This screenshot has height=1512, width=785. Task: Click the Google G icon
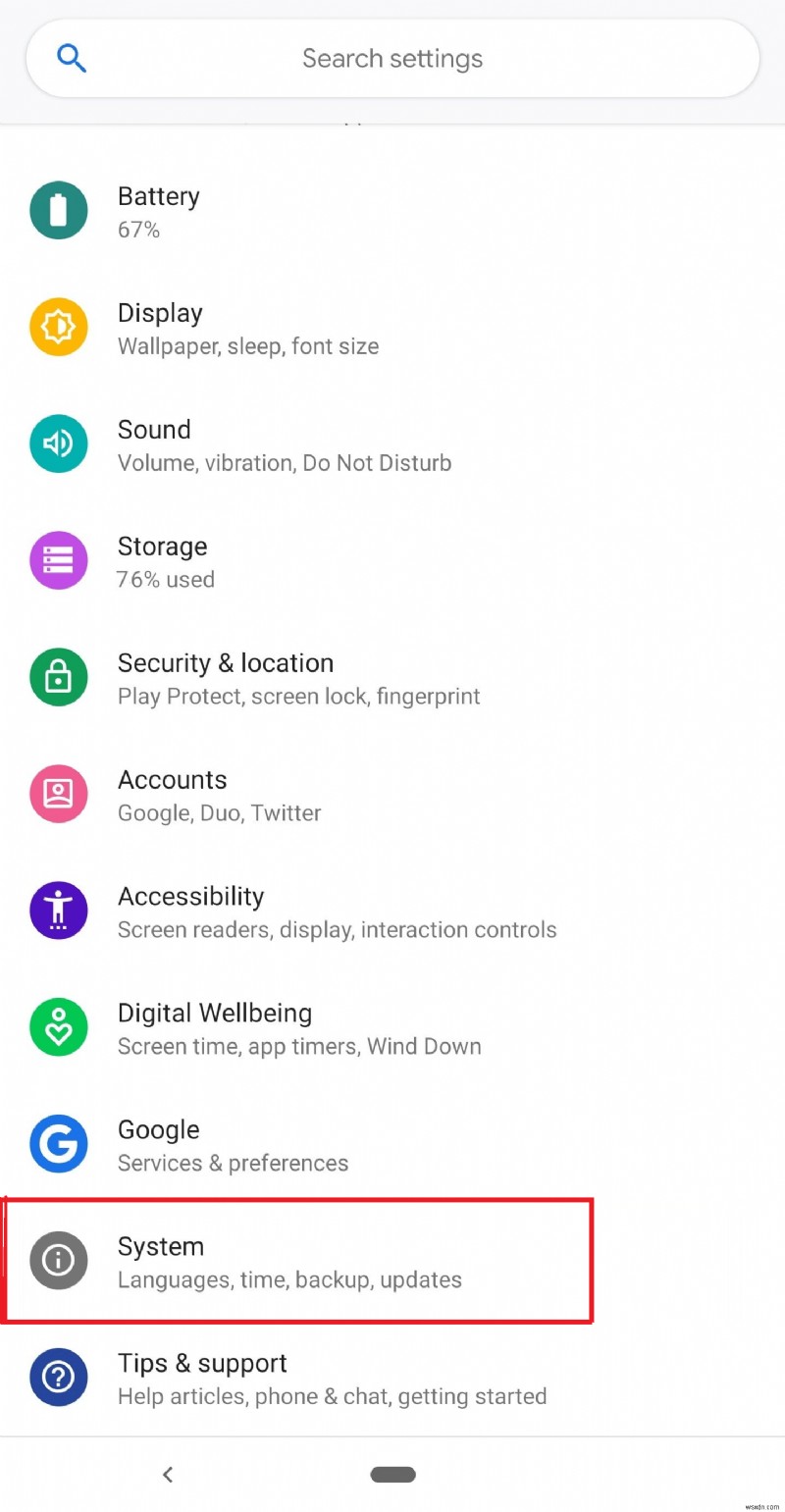(x=58, y=1144)
